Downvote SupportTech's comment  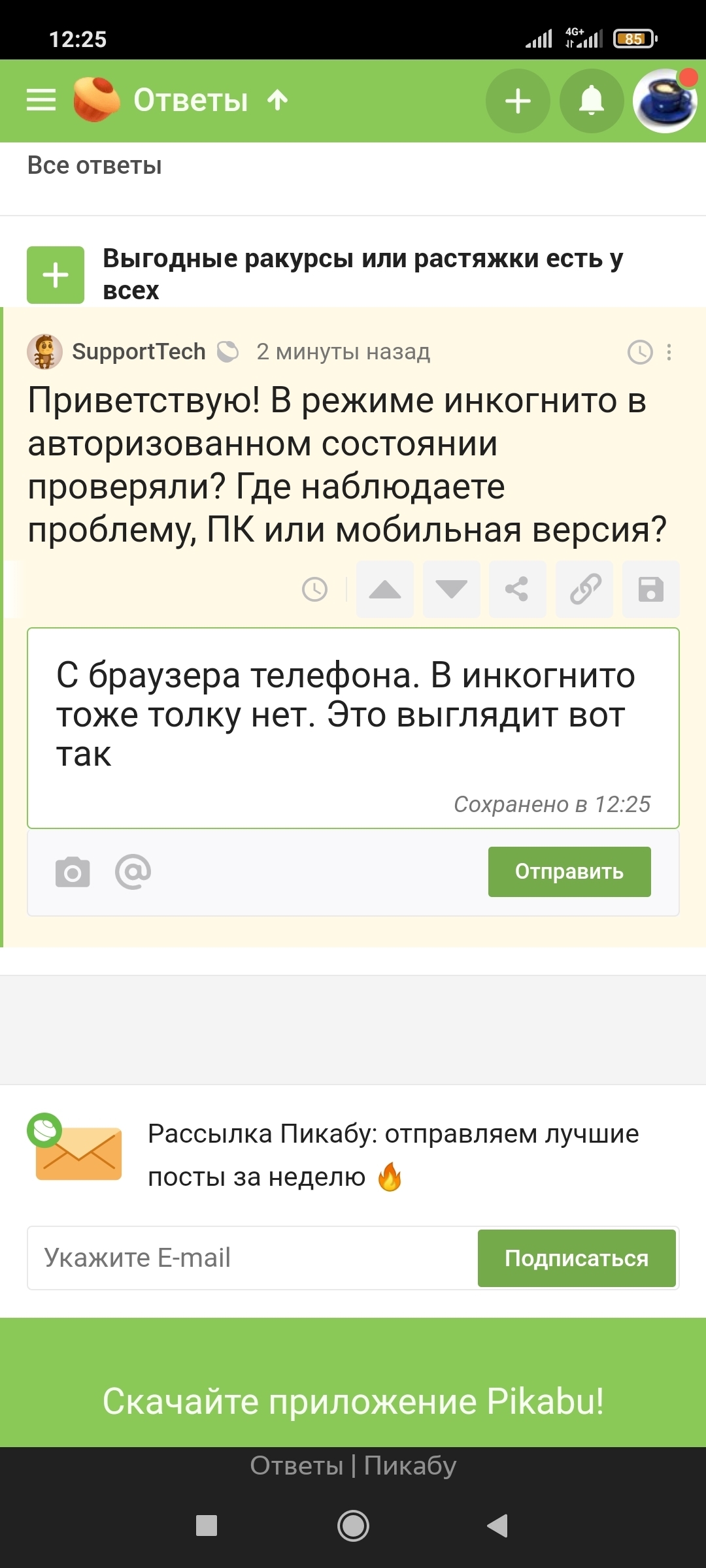452,589
